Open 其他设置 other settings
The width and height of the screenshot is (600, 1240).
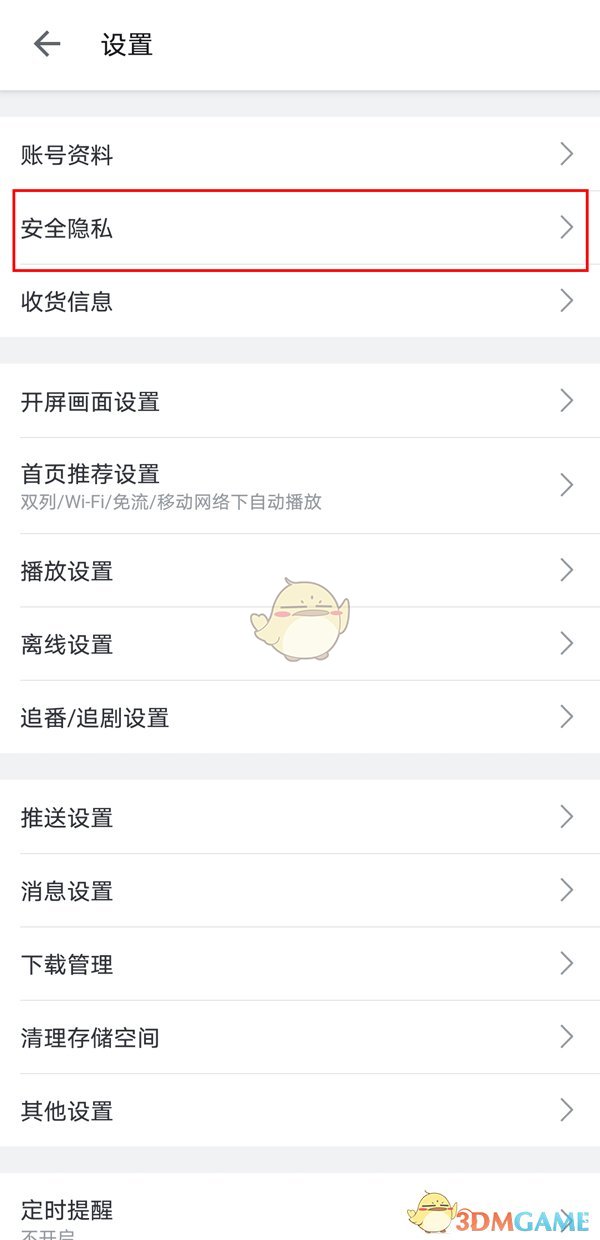[300, 1110]
